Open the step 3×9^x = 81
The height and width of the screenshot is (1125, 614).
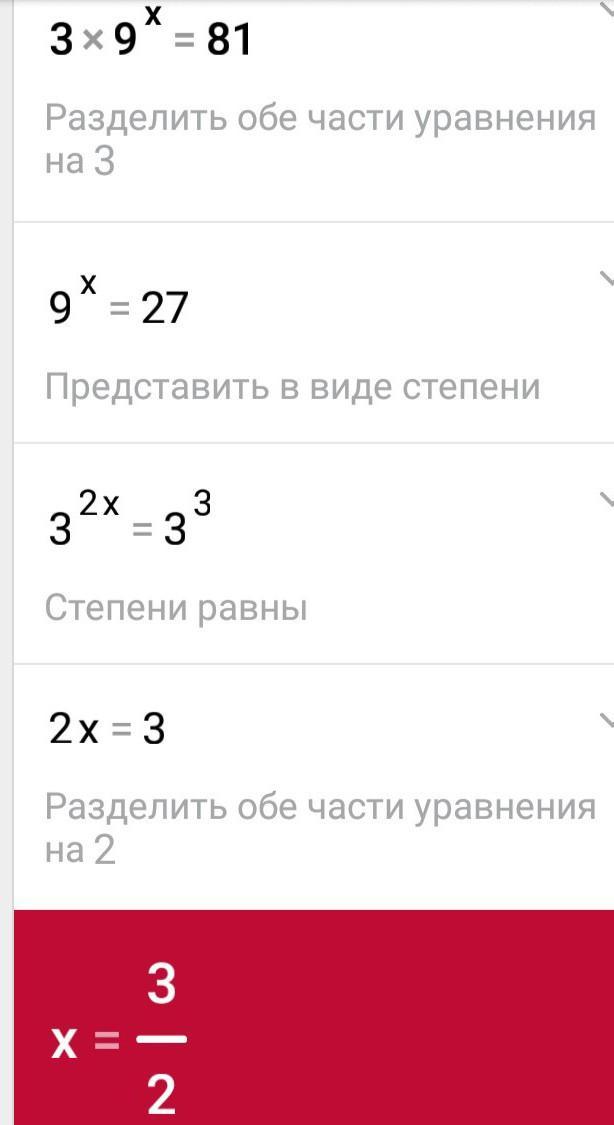[x=150, y=42]
